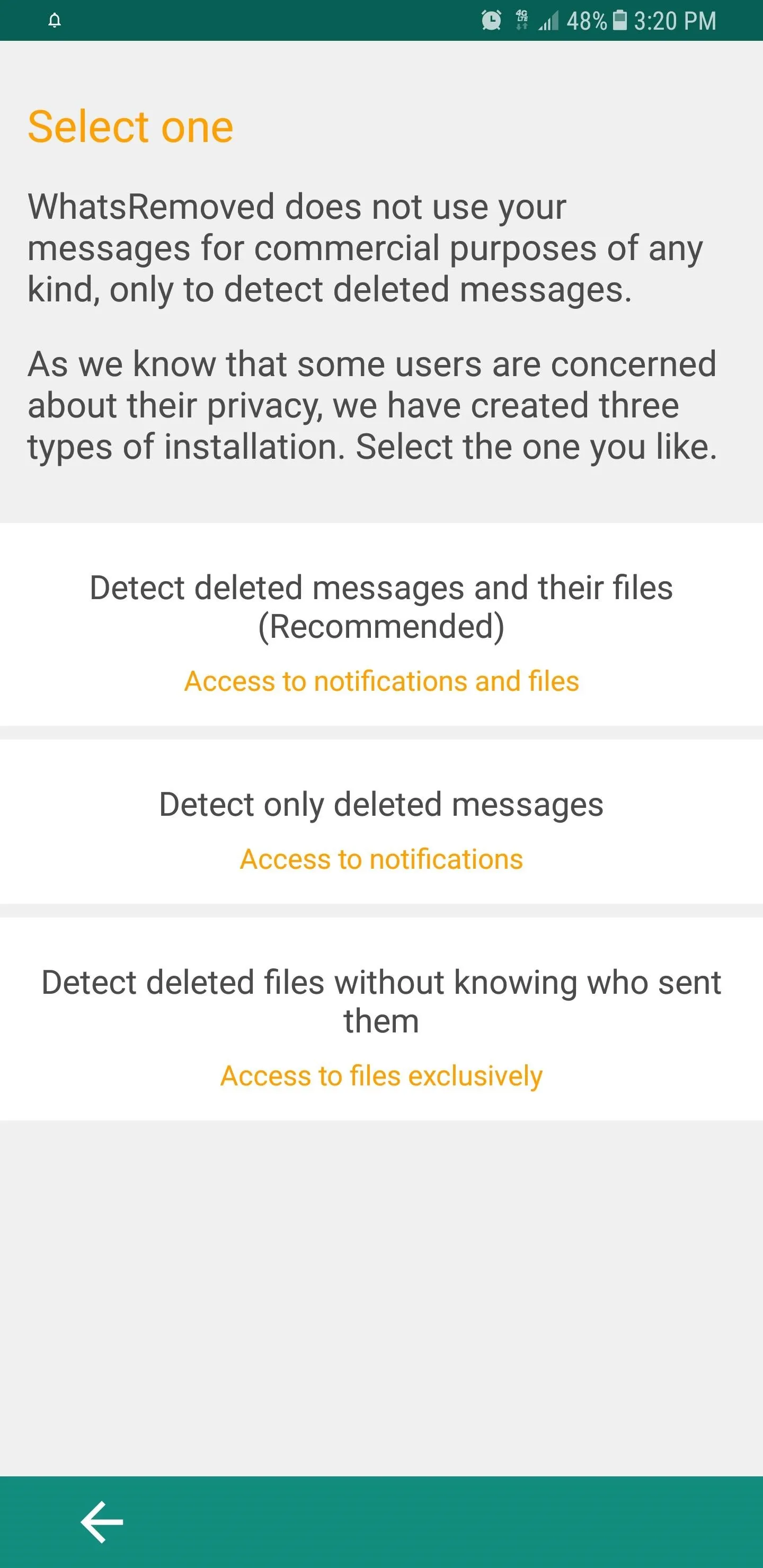Screen dimensions: 763x1568
Task: Select Detect deleted messages and their files (Recommended)
Action: 381,624
